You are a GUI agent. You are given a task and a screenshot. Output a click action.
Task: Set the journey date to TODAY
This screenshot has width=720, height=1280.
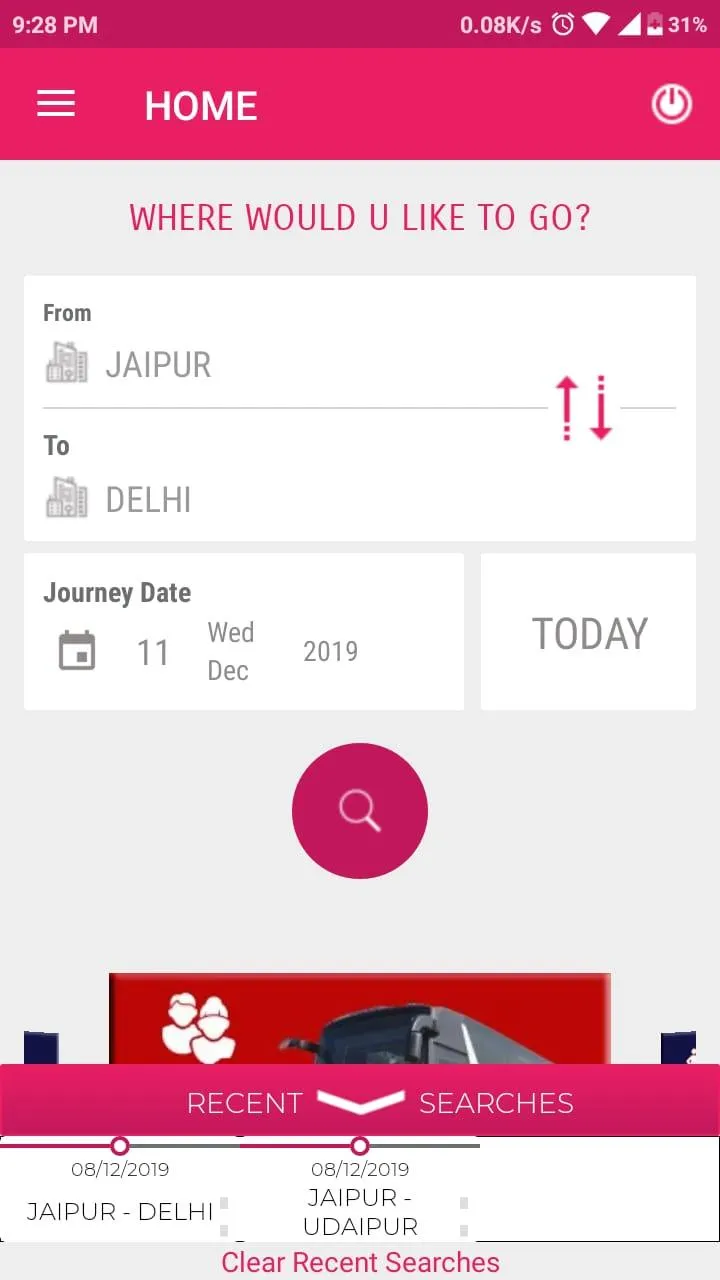click(x=588, y=632)
